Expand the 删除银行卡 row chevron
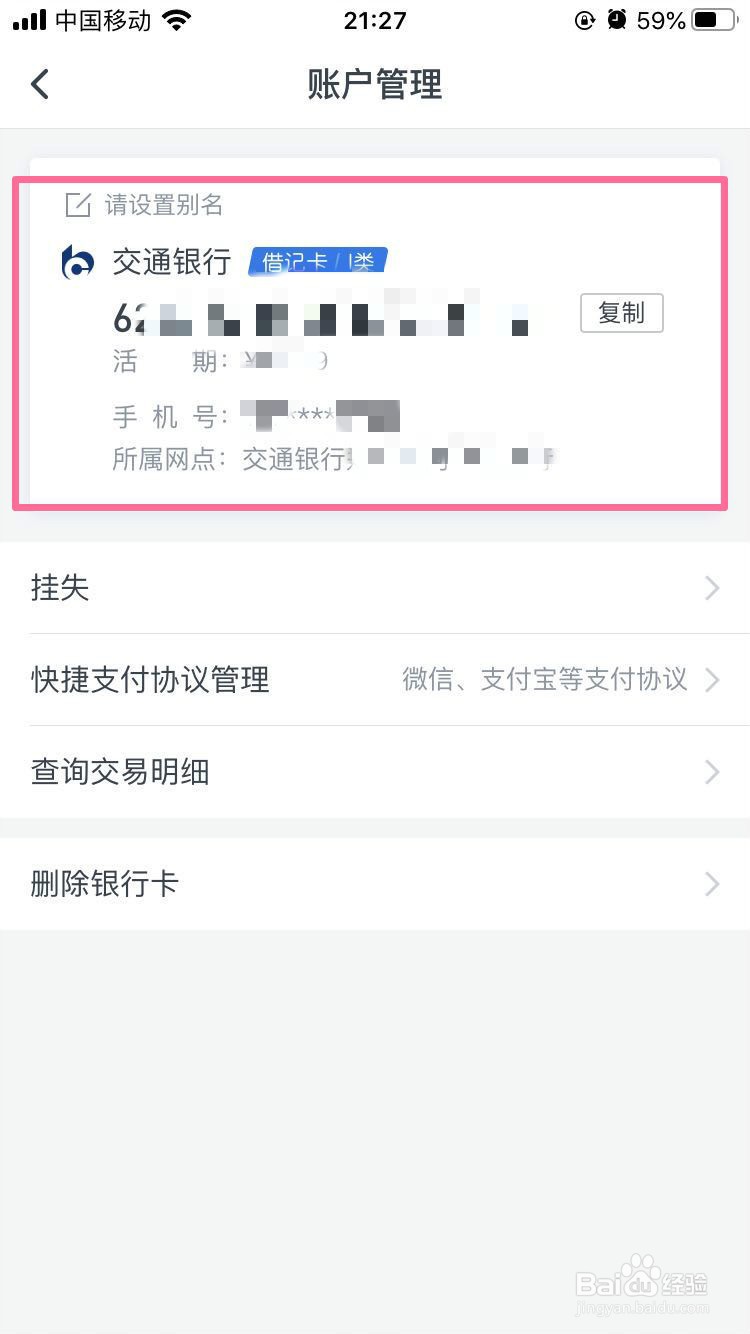The image size is (750, 1334). coord(711,884)
